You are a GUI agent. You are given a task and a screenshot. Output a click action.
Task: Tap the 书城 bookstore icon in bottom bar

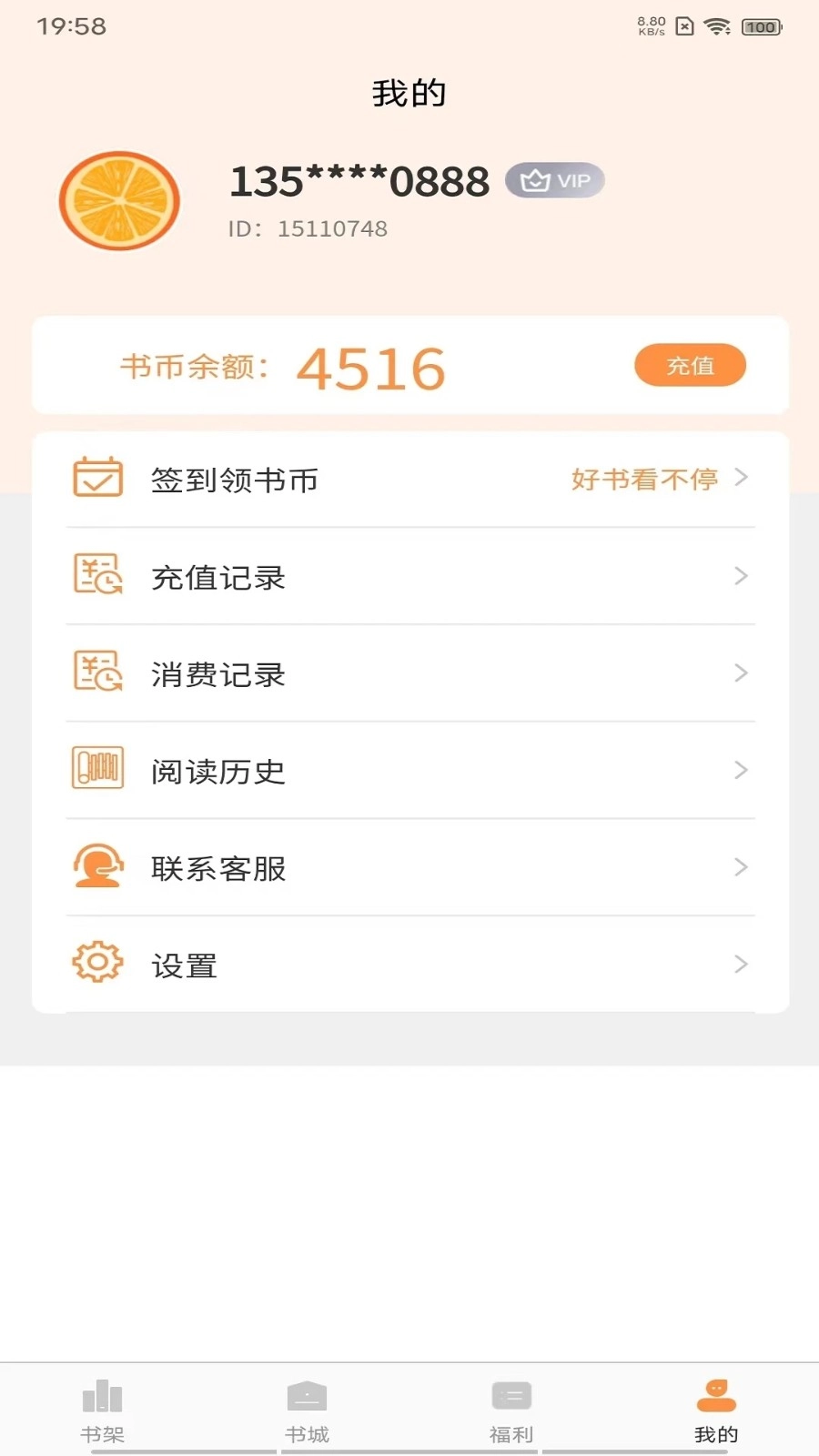(x=307, y=1394)
